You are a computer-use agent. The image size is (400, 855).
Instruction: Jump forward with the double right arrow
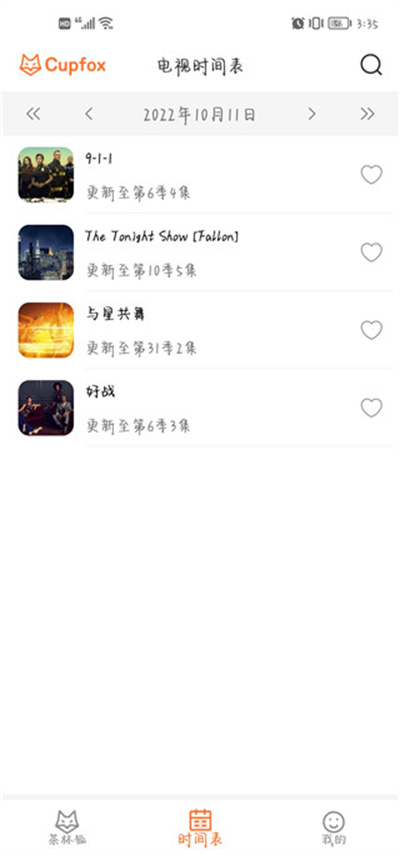pyautogui.click(x=368, y=114)
